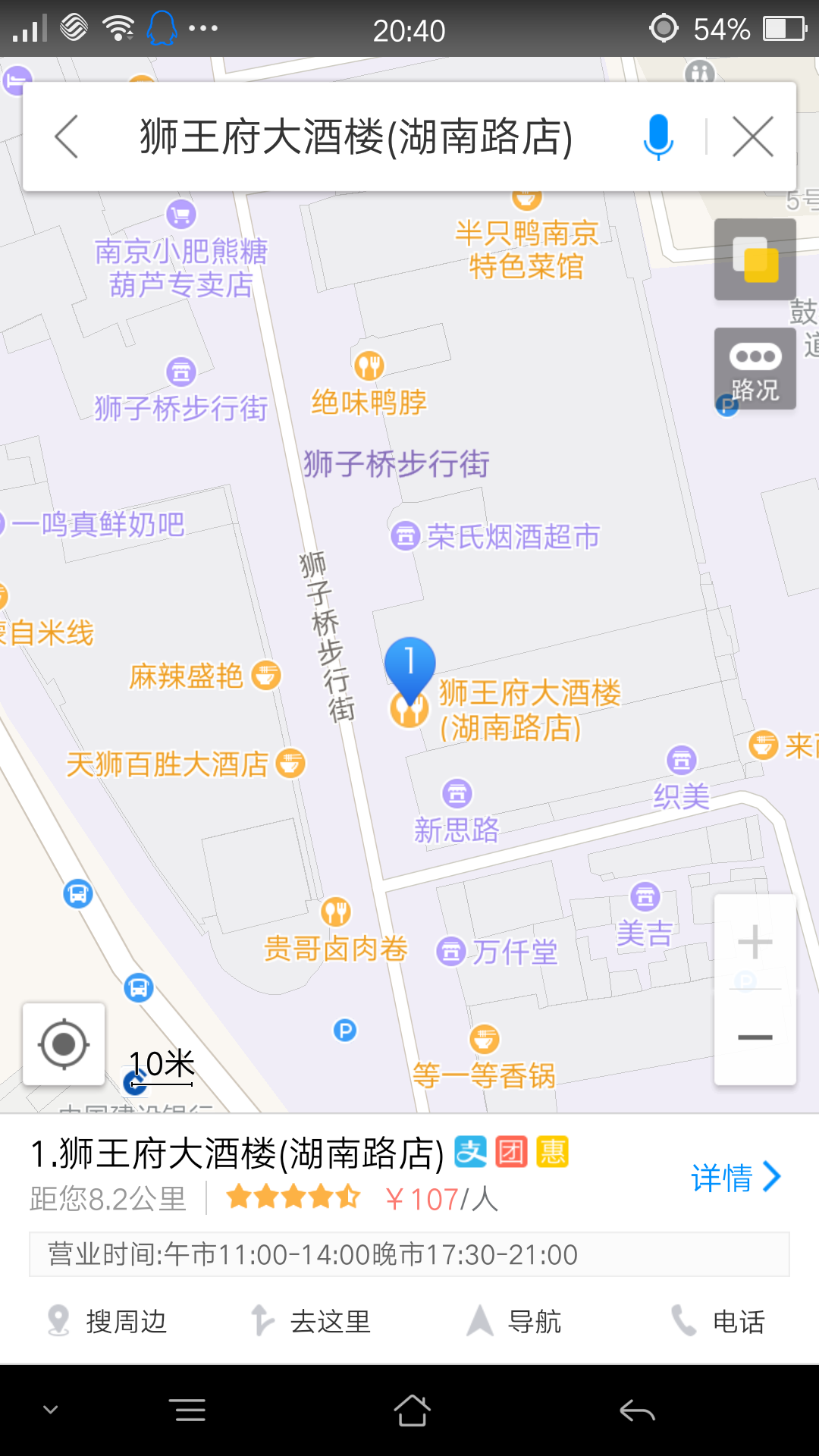The height and width of the screenshot is (1456, 819).
Task: Zoom in the map
Action: (x=755, y=943)
